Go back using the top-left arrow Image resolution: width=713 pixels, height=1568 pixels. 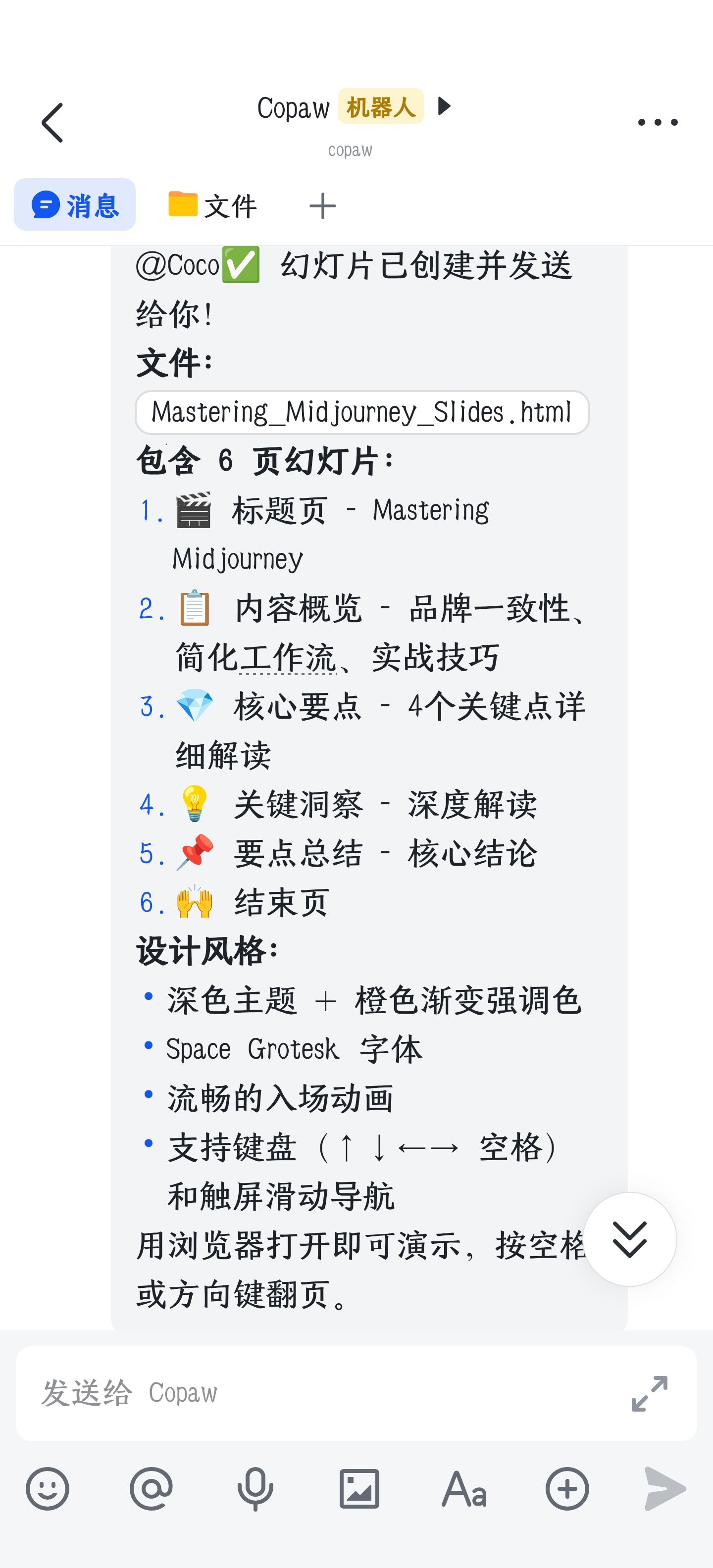52,122
